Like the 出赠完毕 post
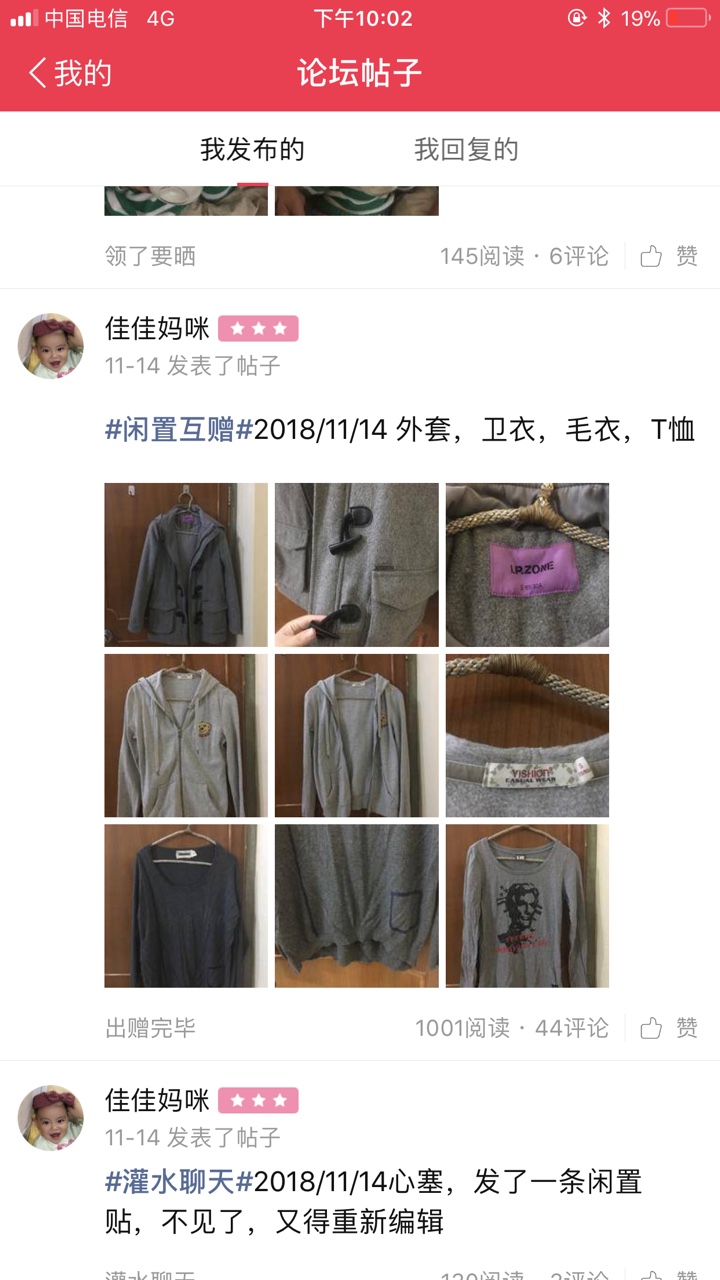Screen dimensions: 720x1280 point(669,1028)
